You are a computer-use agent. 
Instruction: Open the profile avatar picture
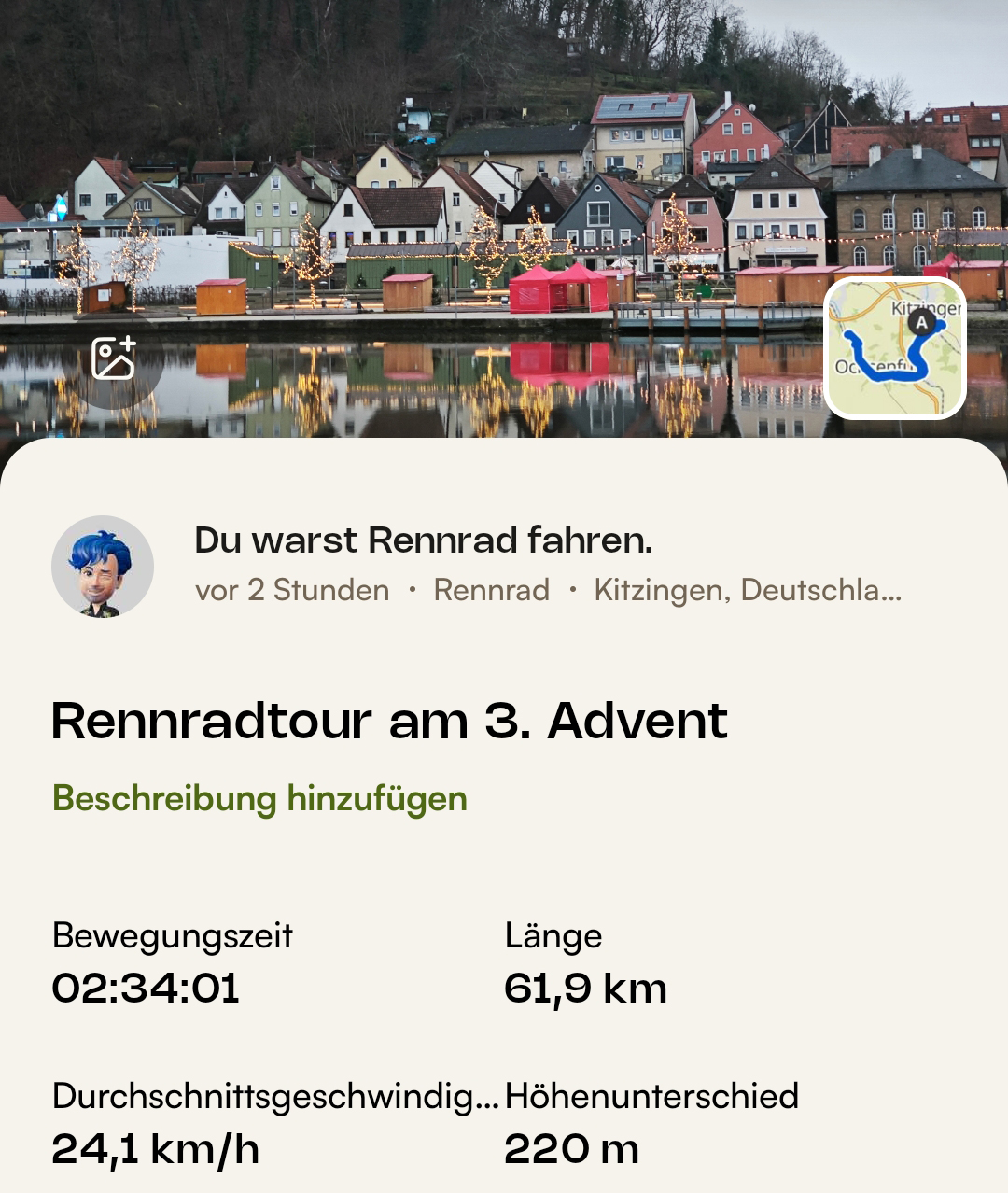[x=103, y=567]
